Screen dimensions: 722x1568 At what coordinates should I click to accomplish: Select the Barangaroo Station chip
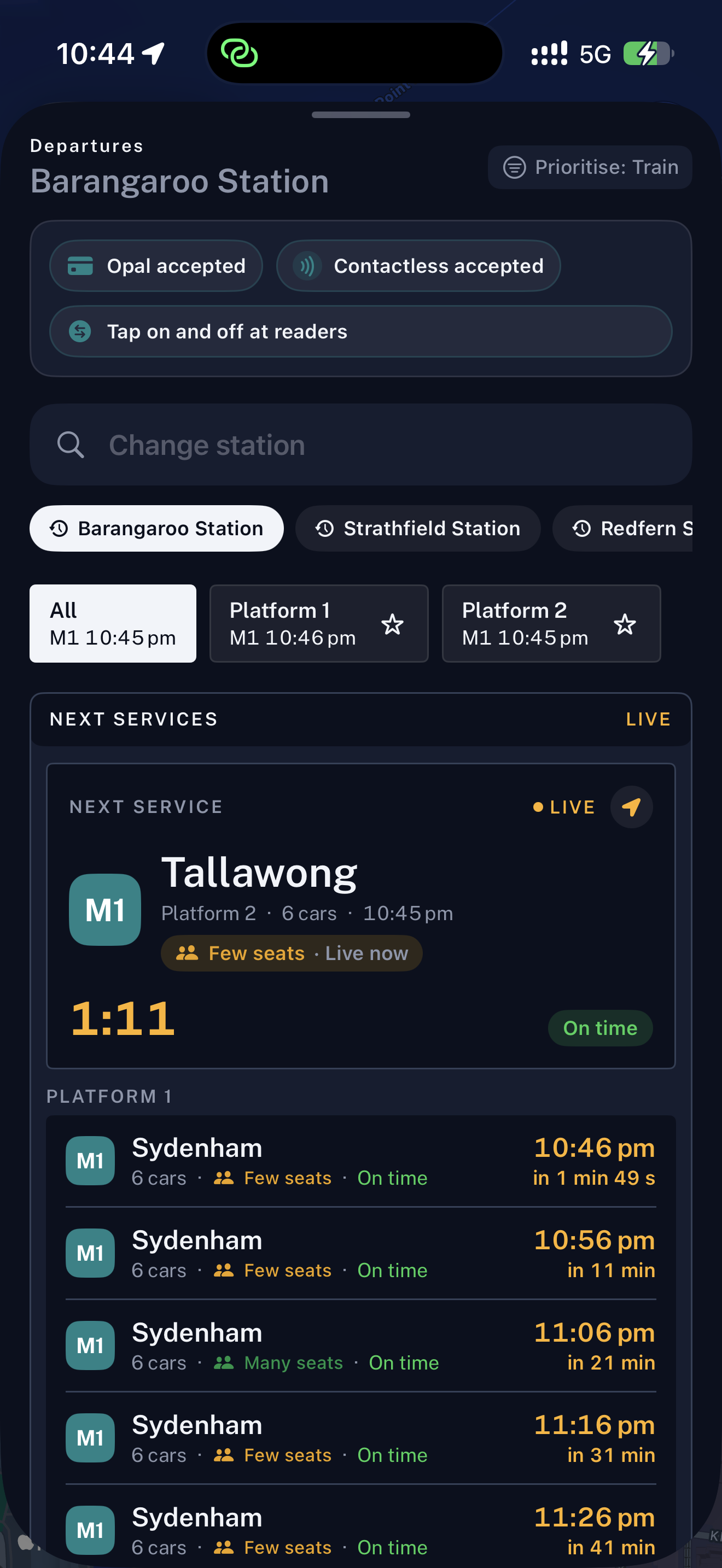(156, 528)
